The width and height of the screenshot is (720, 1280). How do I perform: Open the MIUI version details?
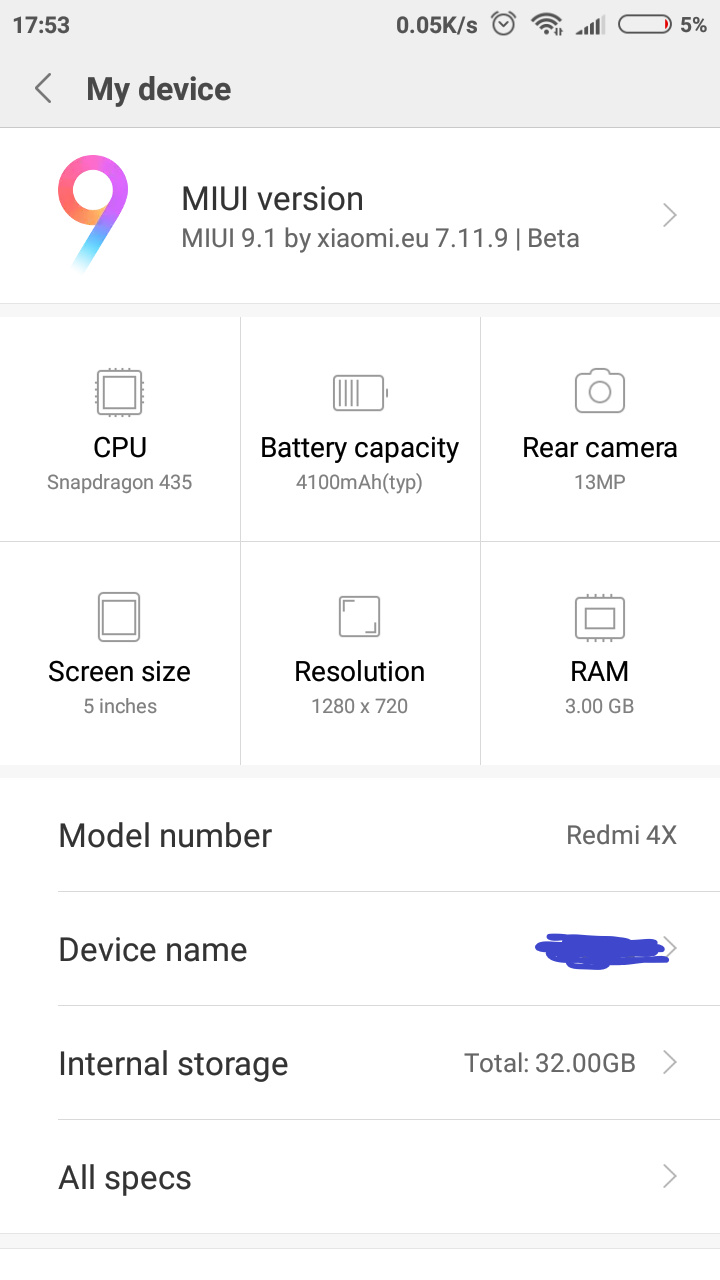[360, 216]
